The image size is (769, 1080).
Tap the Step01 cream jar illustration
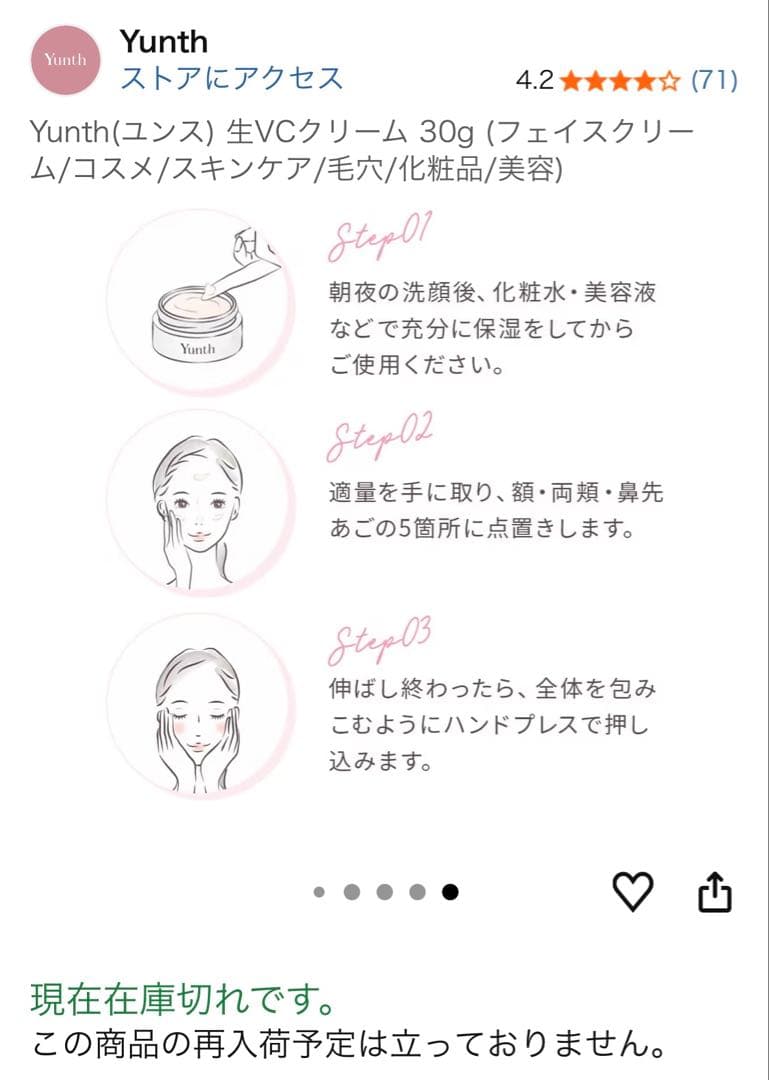pyautogui.click(x=199, y=301)
